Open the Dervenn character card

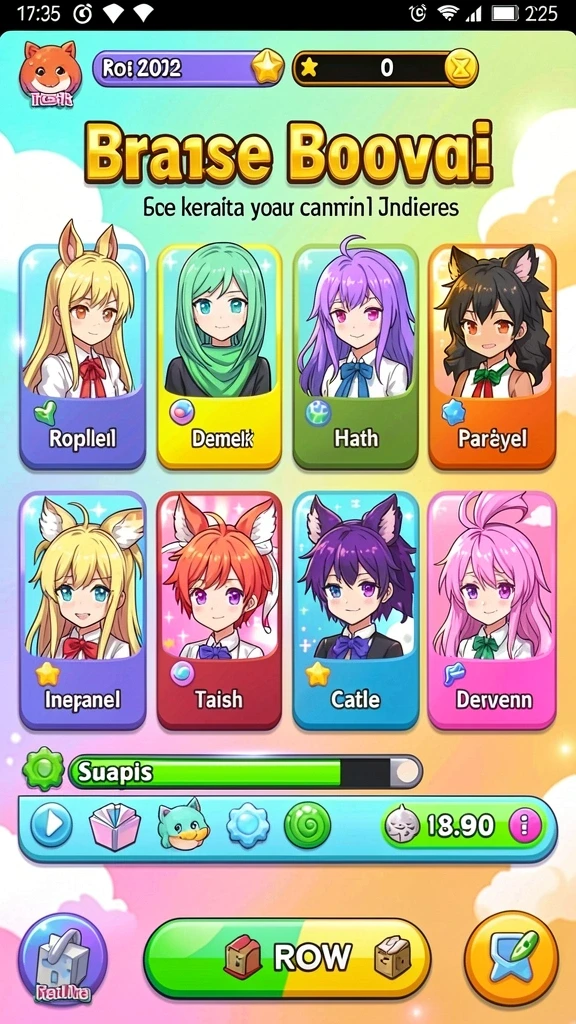pos(492,611)
